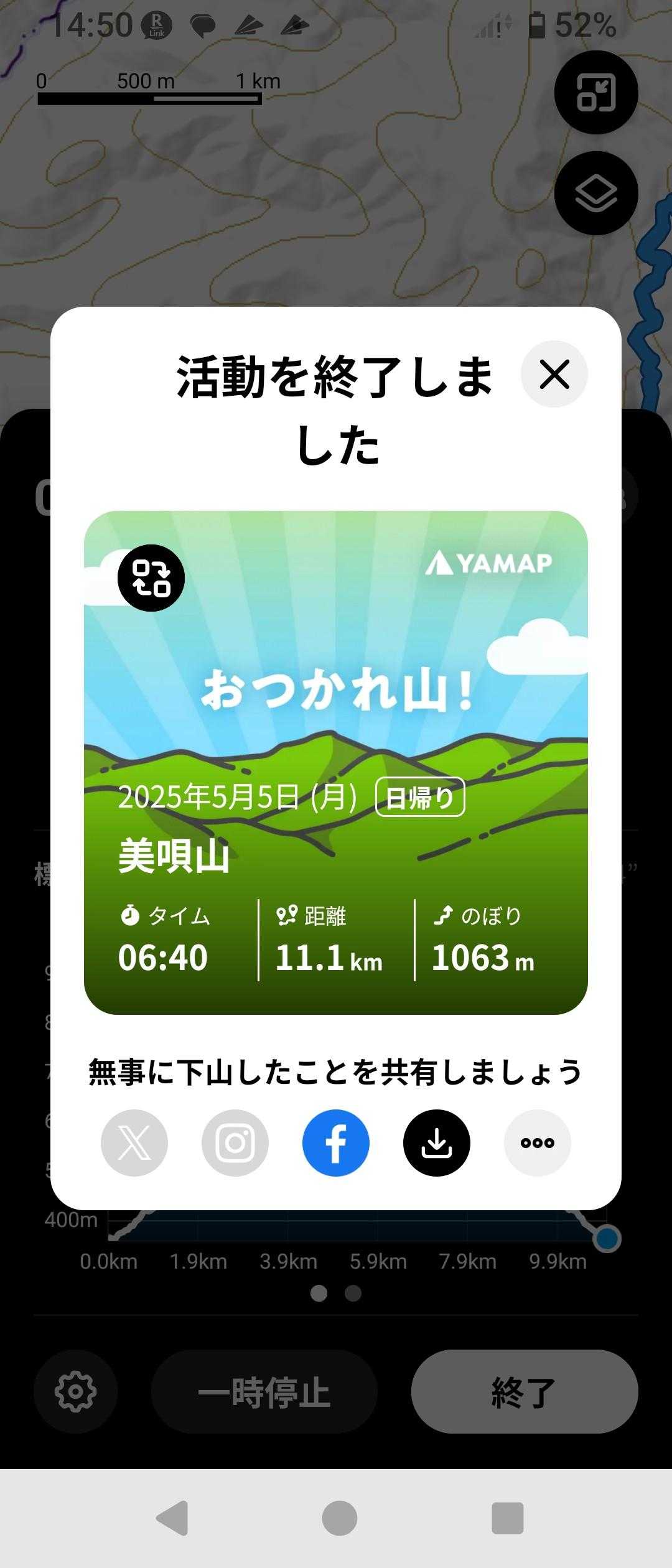Switch the share card design
The height and width of the screenshot is (1568, 672).
click(151, 578)
